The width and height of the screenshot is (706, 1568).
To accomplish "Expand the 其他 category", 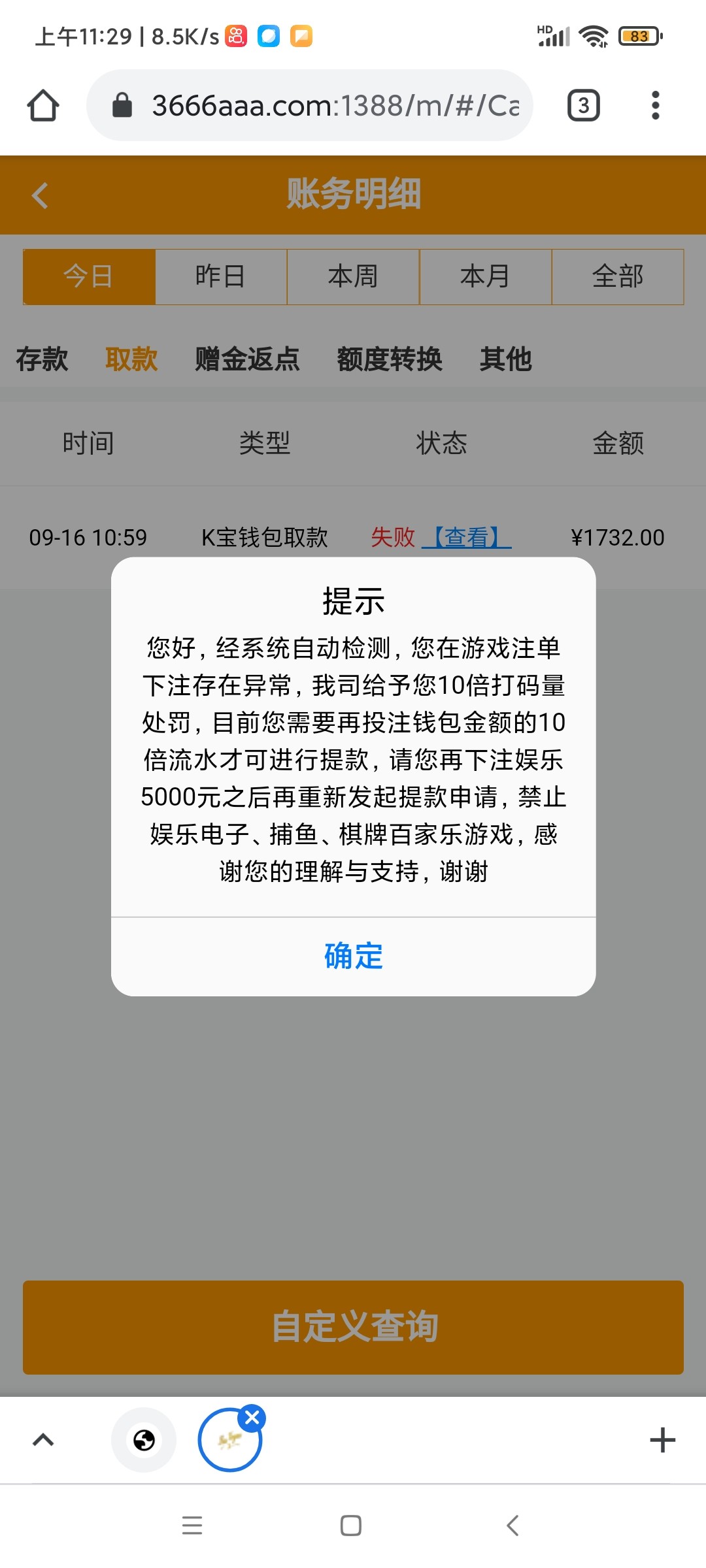I will pyautogui.click(x=507, y=359).
